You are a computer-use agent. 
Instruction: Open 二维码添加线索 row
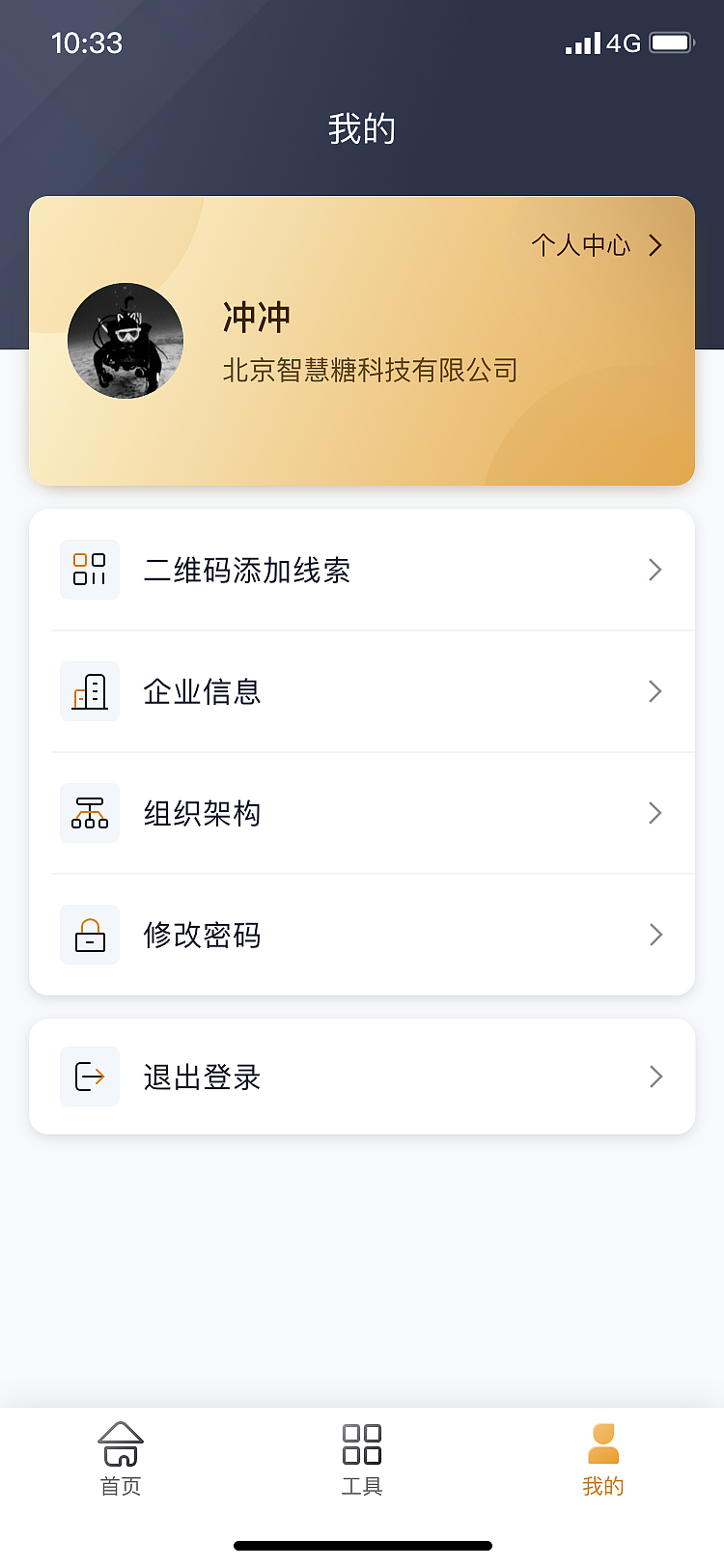362,571
